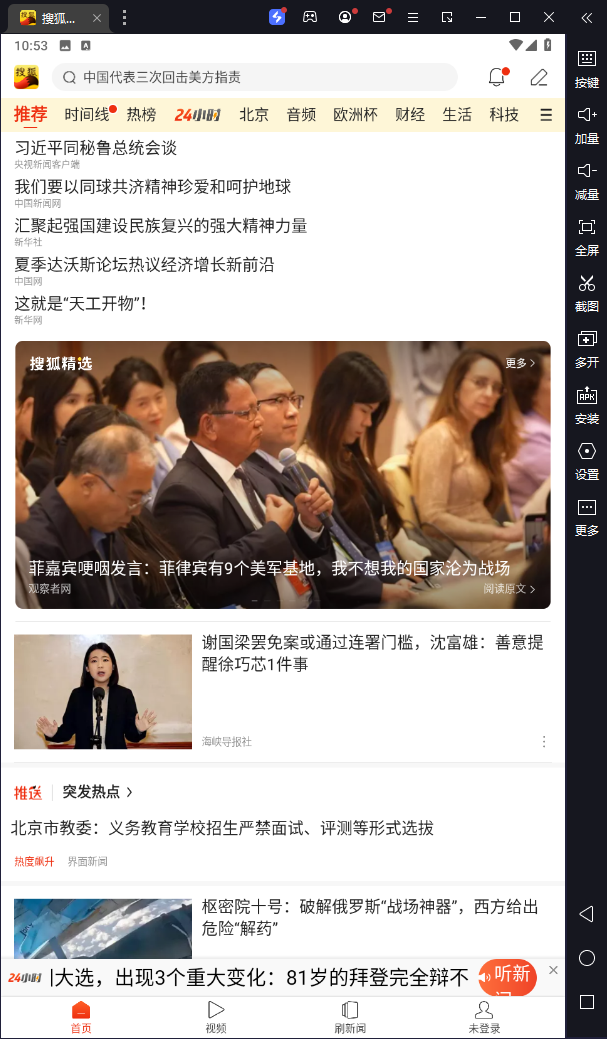
Task: Go to the 未登录 profile tab
Action: click(484, 1015)
